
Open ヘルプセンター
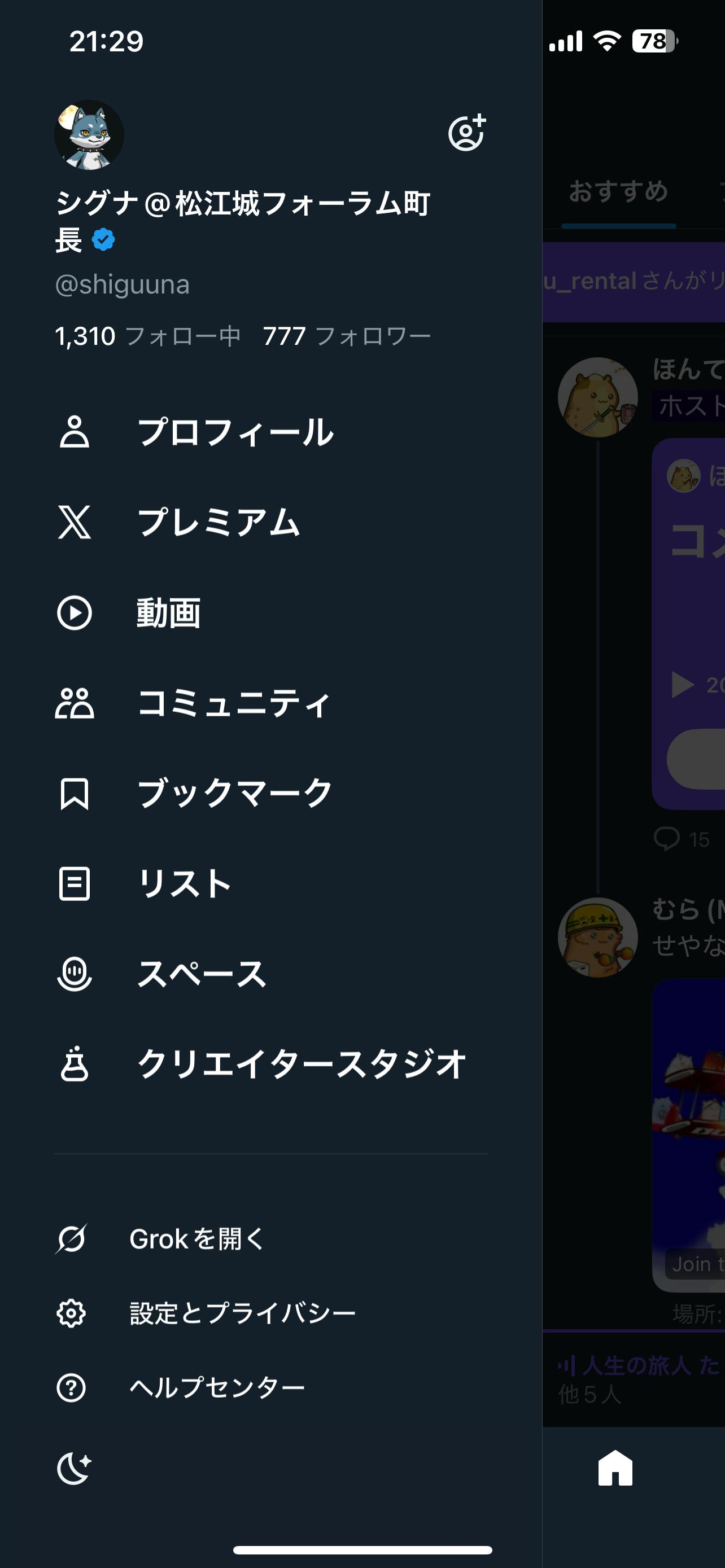tap(217, 1387)
